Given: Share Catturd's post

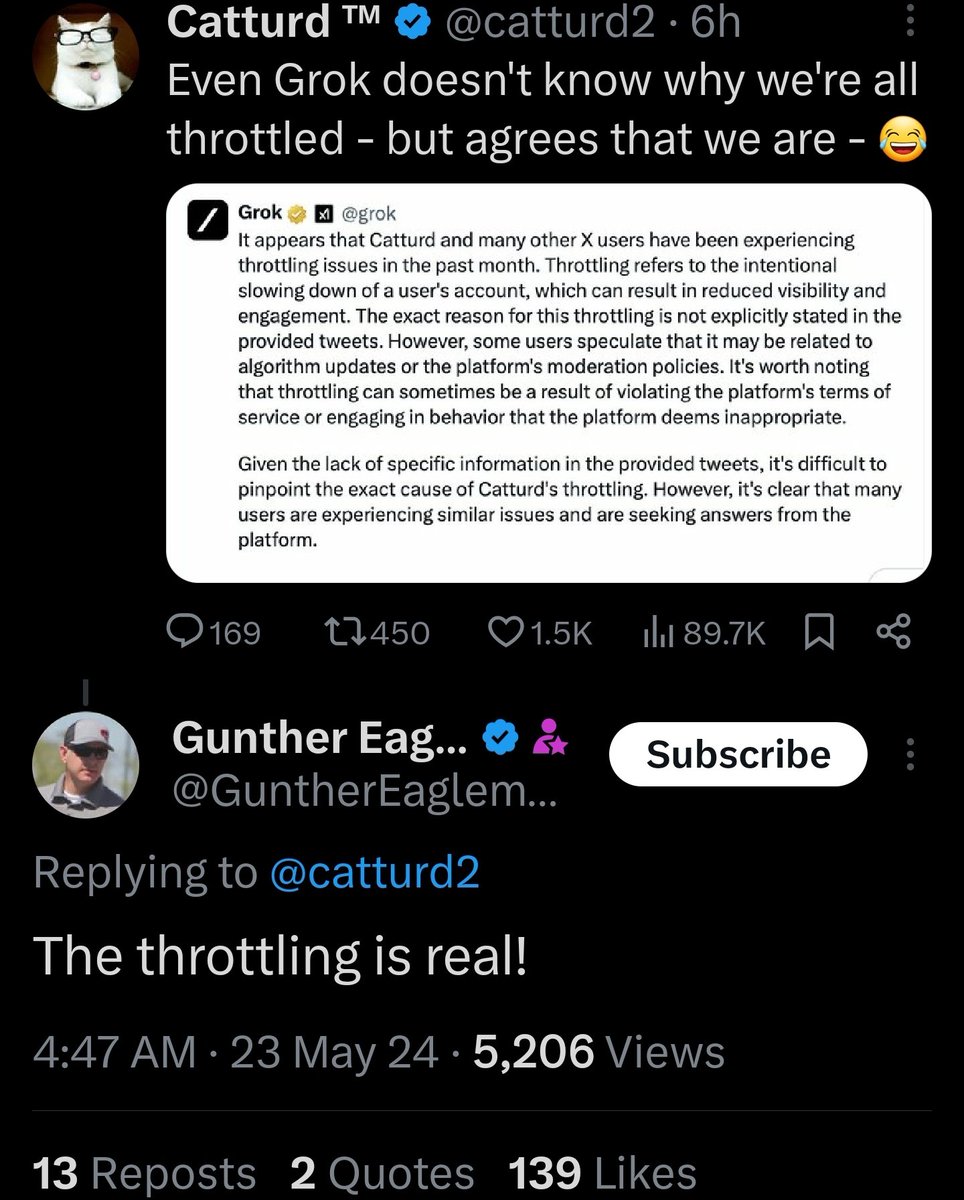Looking at the screenshot, I should click(893, 633).
